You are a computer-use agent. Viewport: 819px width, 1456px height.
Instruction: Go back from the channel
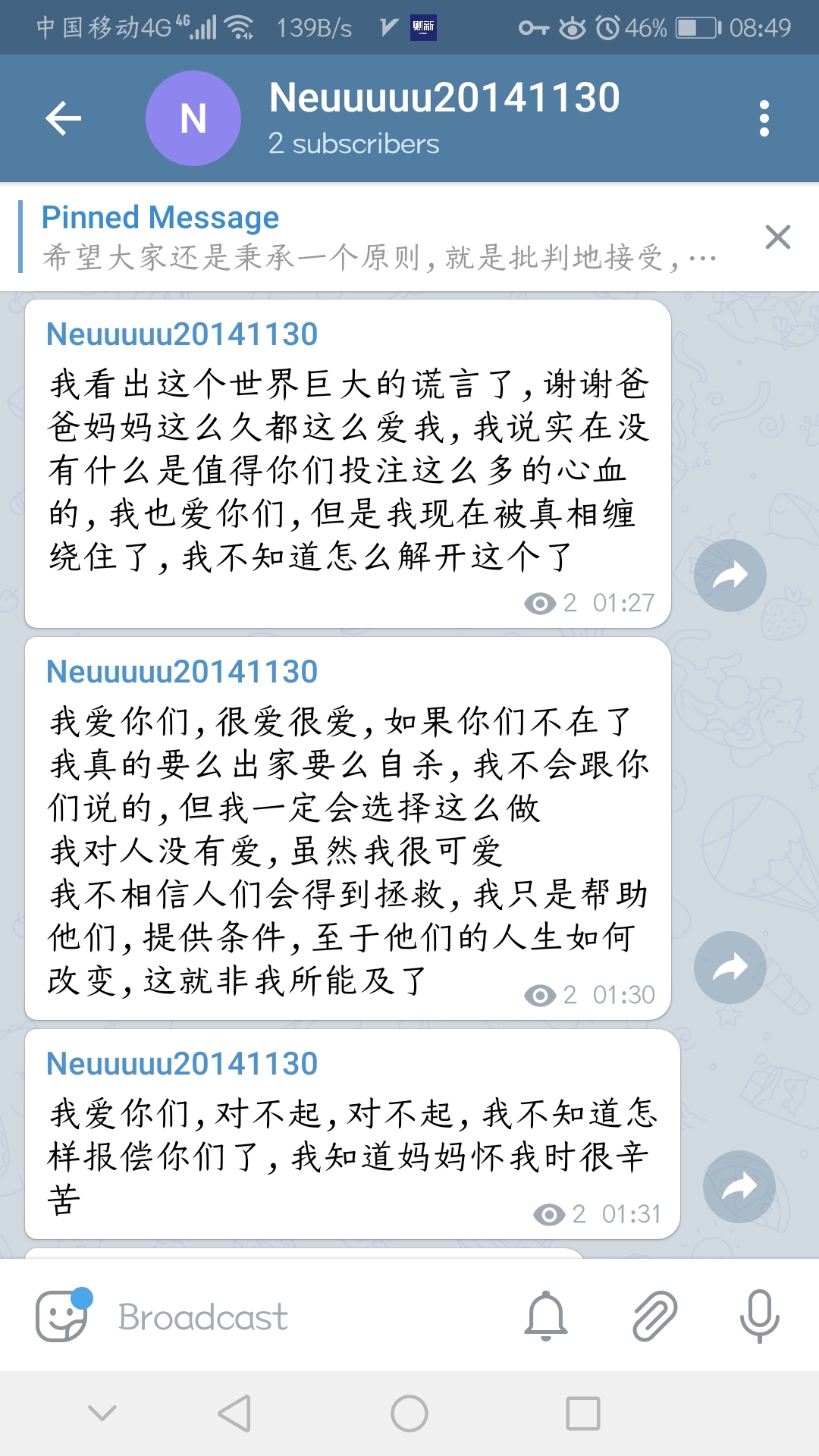(63, 118)
